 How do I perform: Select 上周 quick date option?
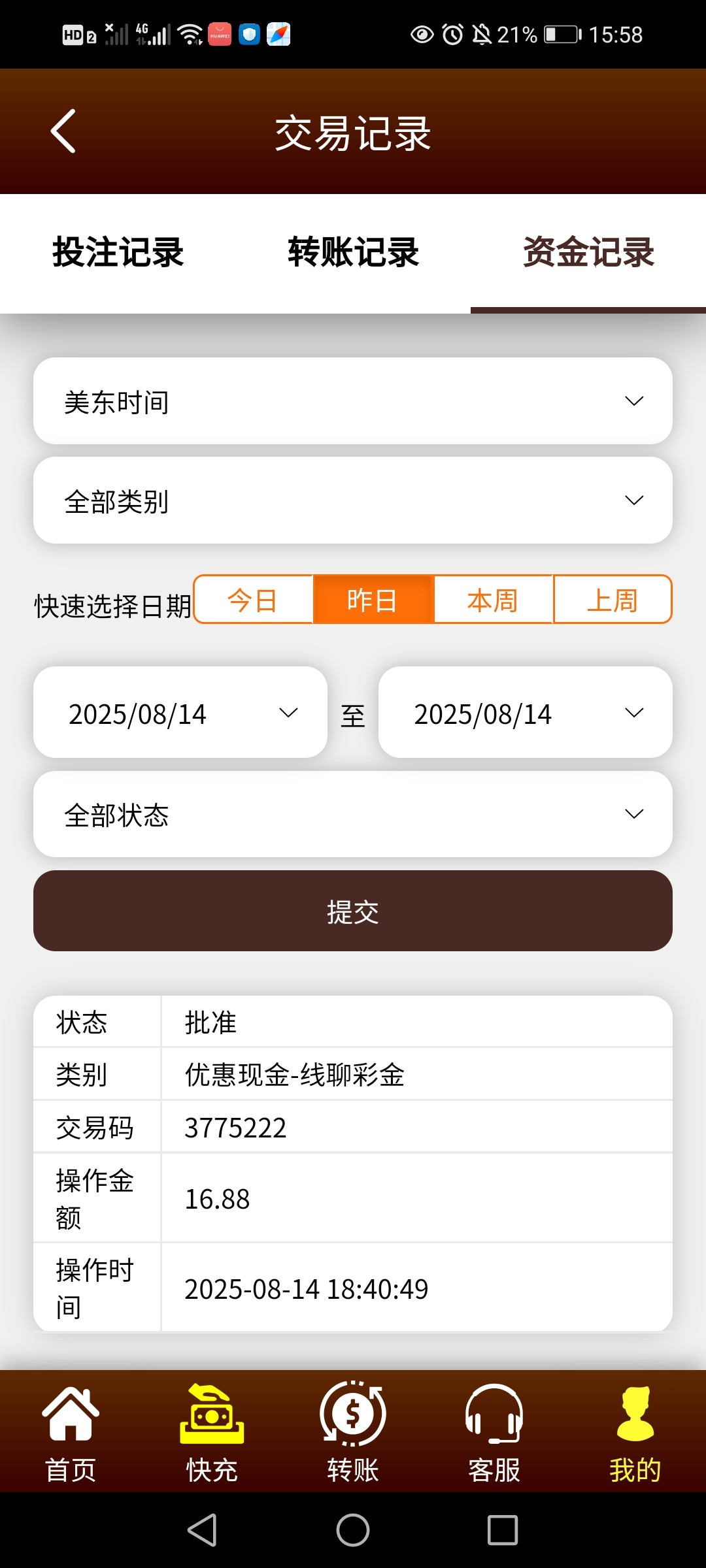pos(613,600)
